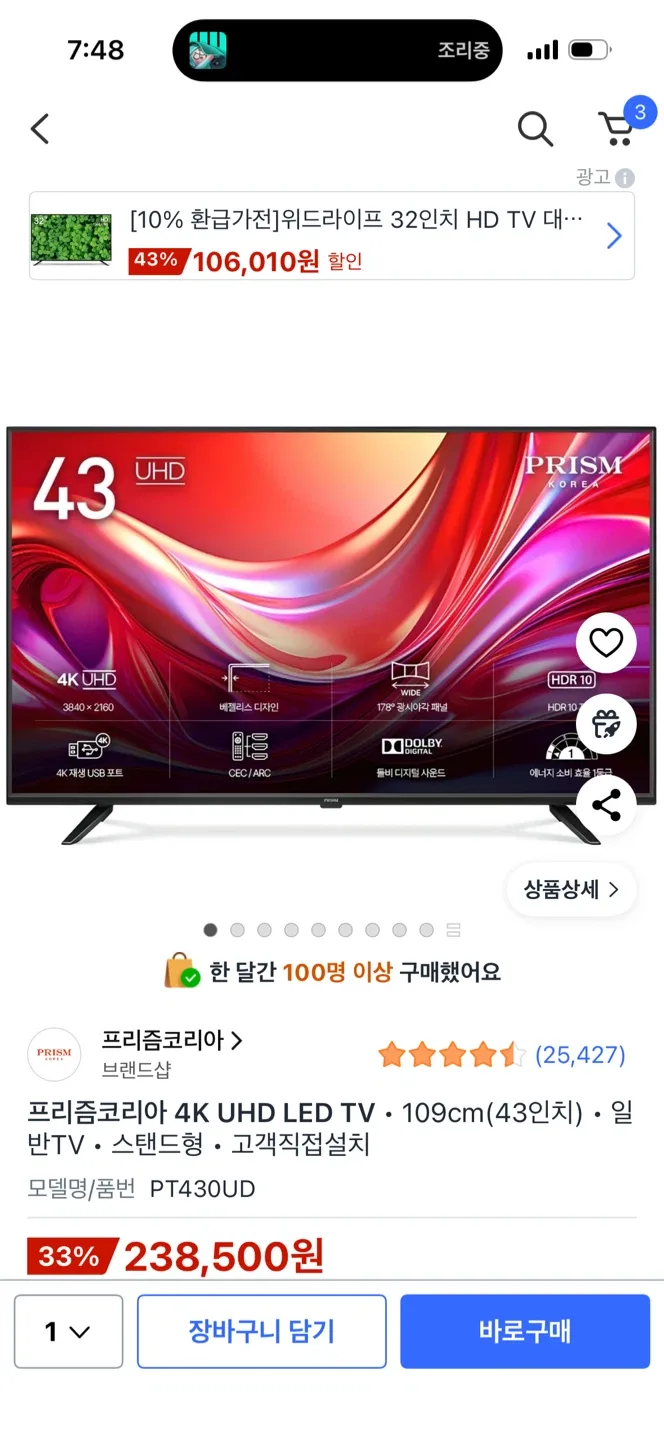Tap the gift icon on product image
Screen dimensions: 664x1440
(x=606, y=724)
